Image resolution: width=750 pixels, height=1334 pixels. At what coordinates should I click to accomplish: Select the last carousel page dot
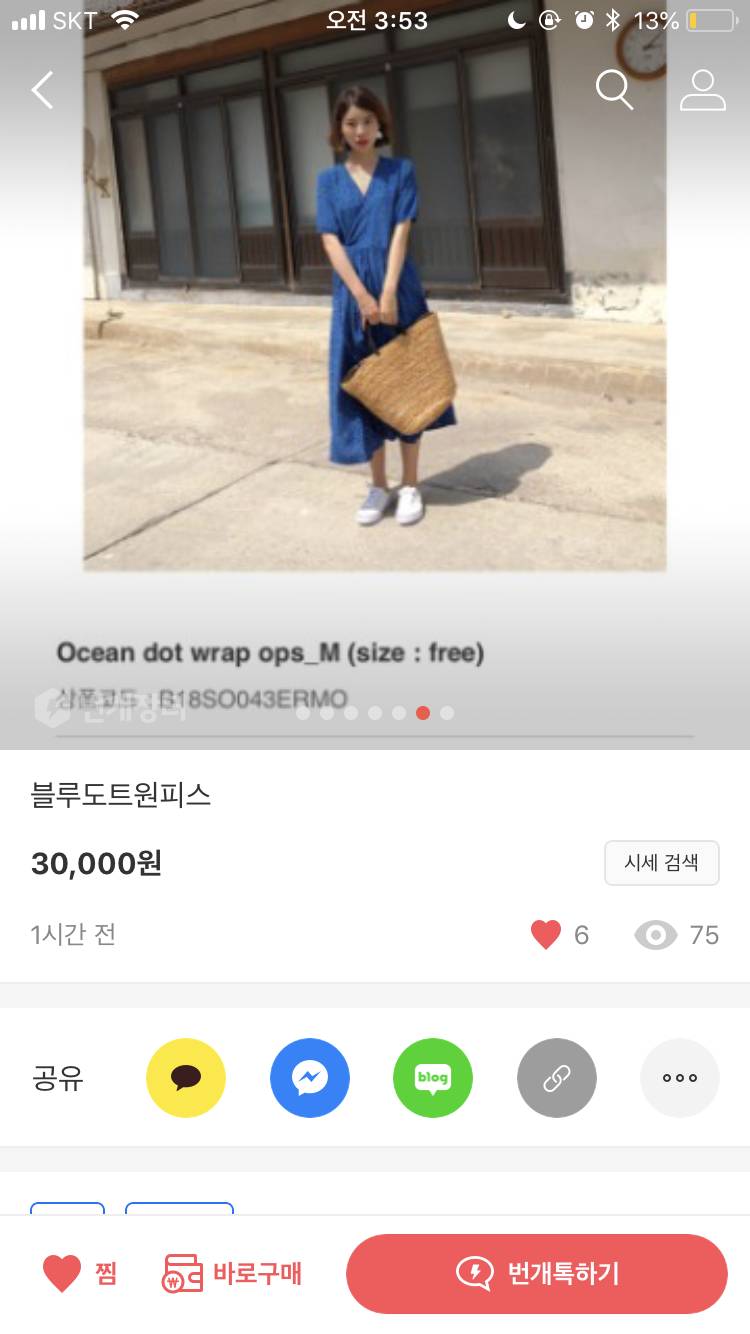pos(447,713)
